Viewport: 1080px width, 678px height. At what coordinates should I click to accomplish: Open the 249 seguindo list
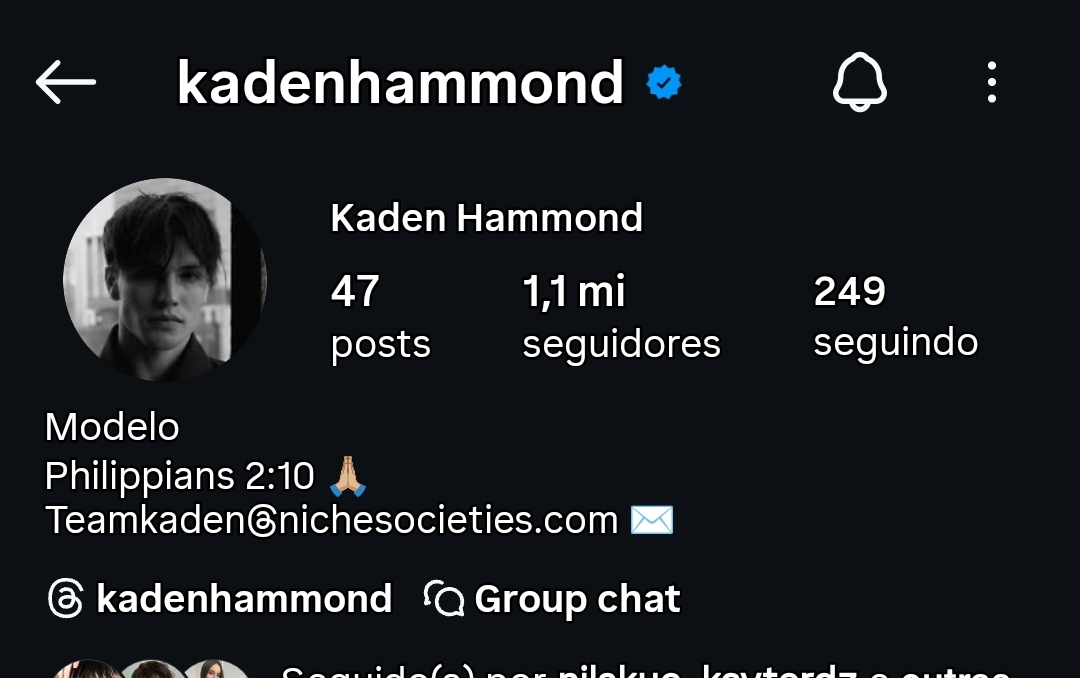coord(895,317)
